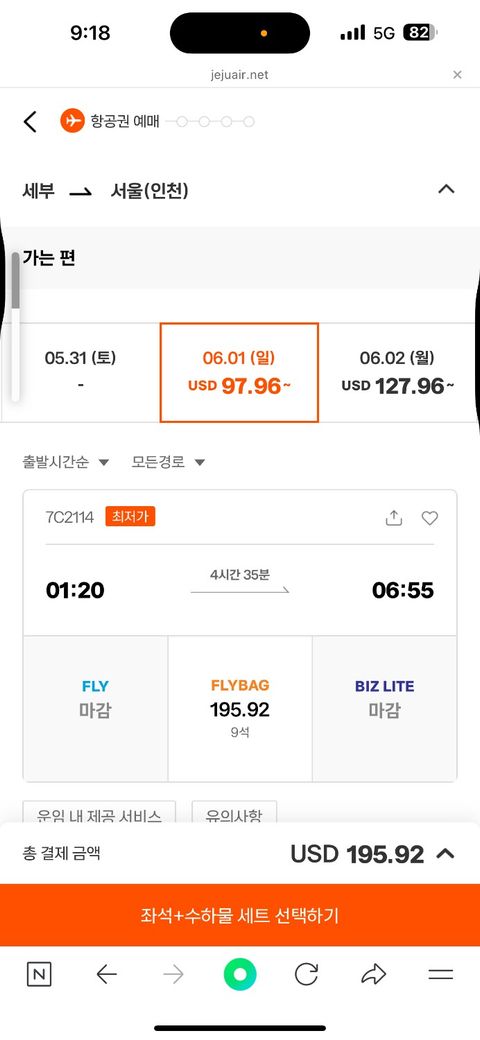This screenshot has height=1040, width=480.
Task: Choose the FLYBAG fare at 195.92
Action: click(240, 709)
